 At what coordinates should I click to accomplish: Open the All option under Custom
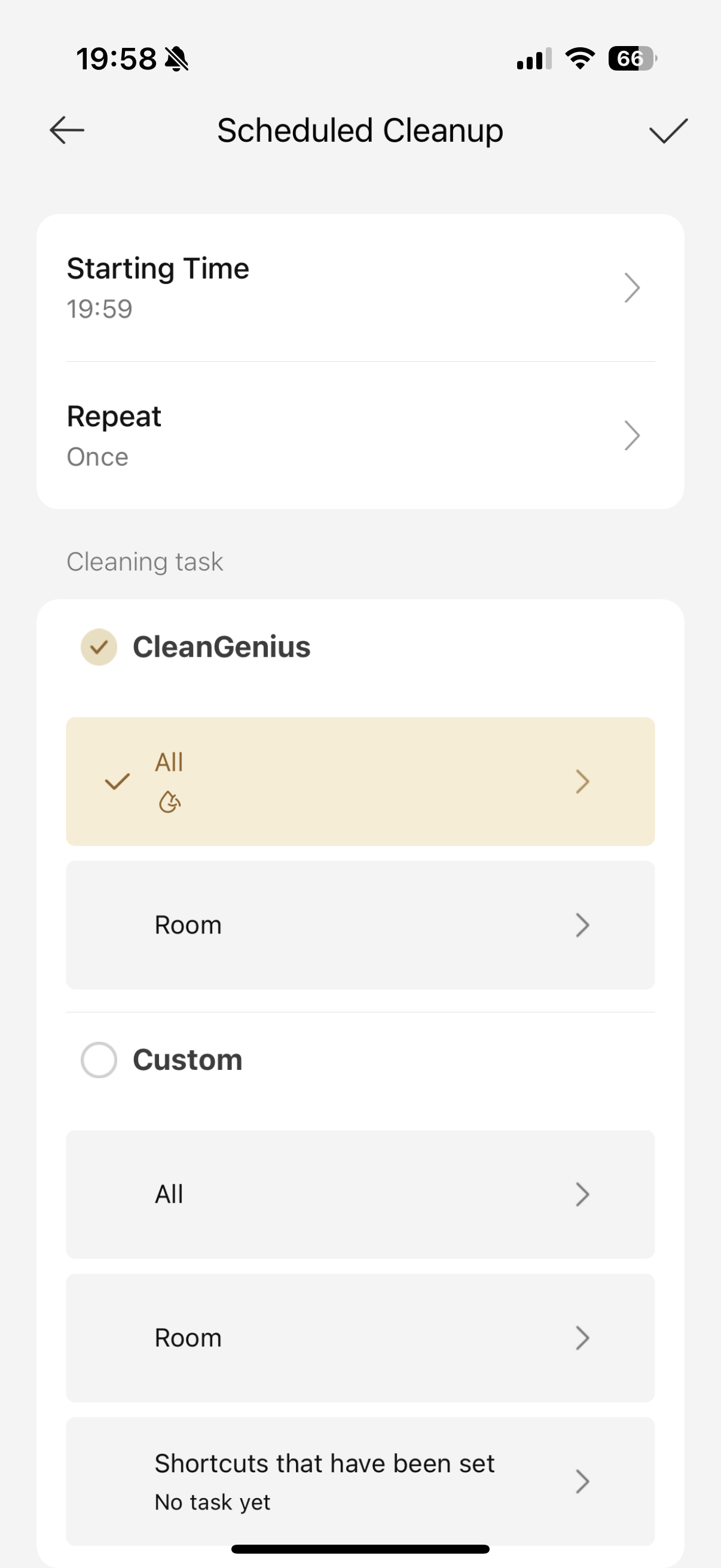360,1194
